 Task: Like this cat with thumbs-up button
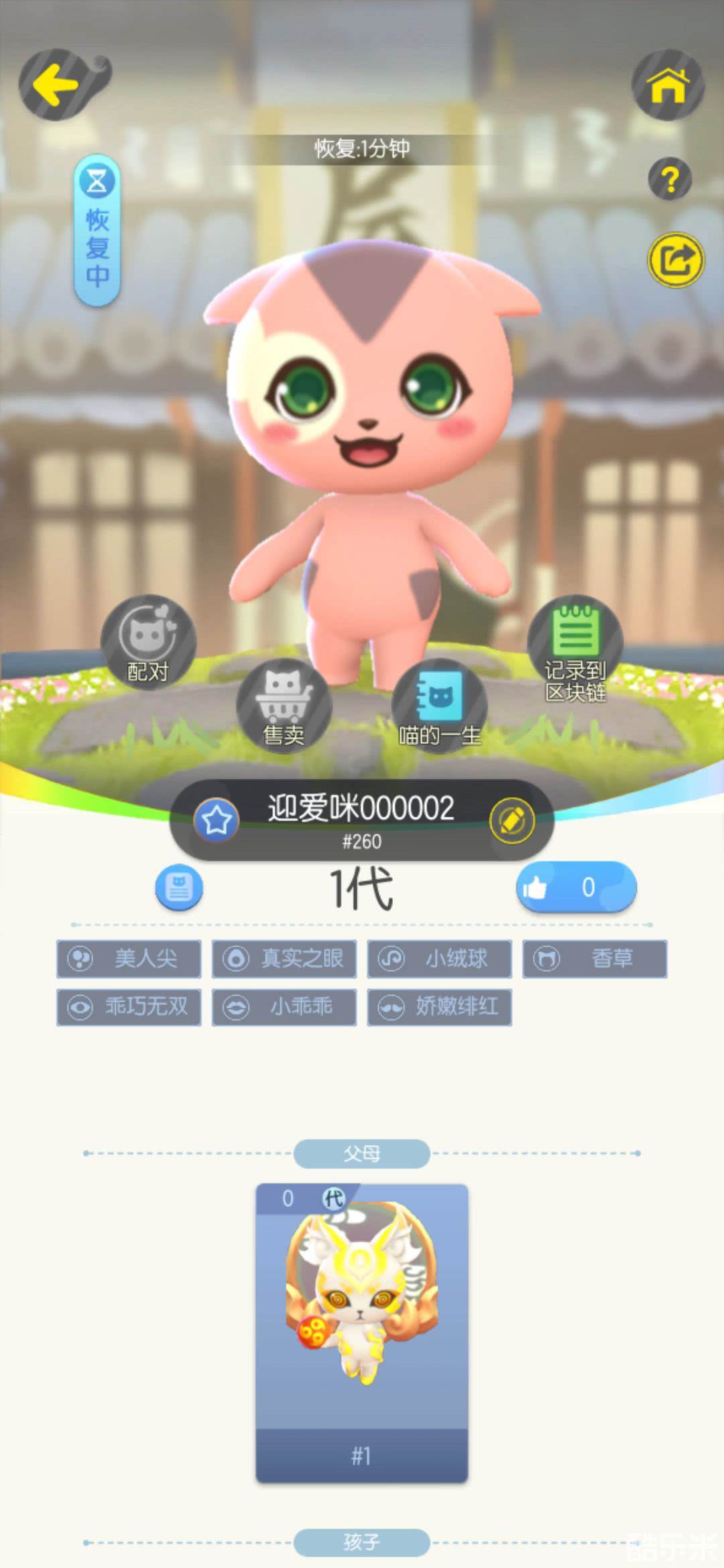point(575,887)
